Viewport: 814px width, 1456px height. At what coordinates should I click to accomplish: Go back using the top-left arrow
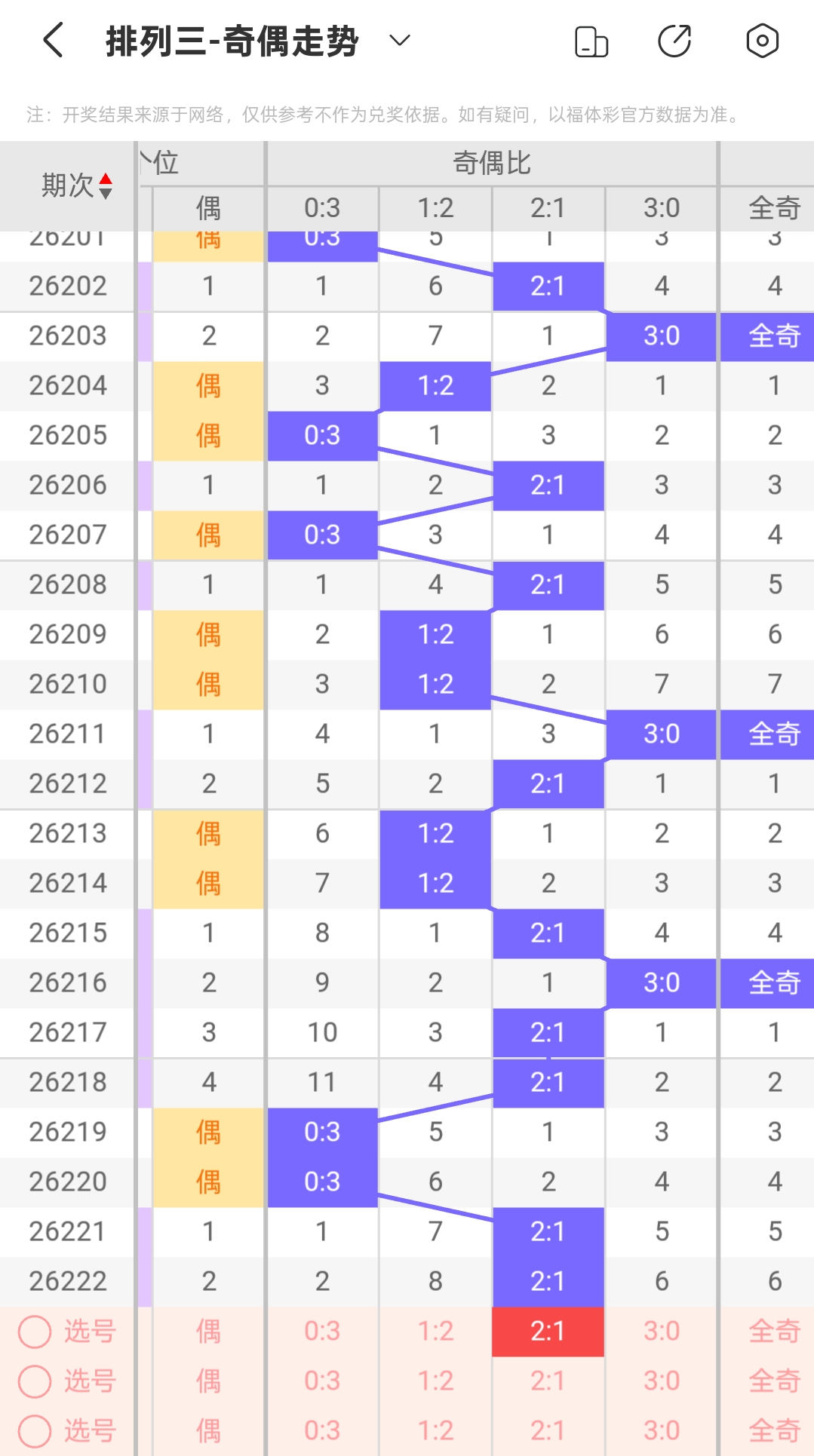tap(53, 40)
